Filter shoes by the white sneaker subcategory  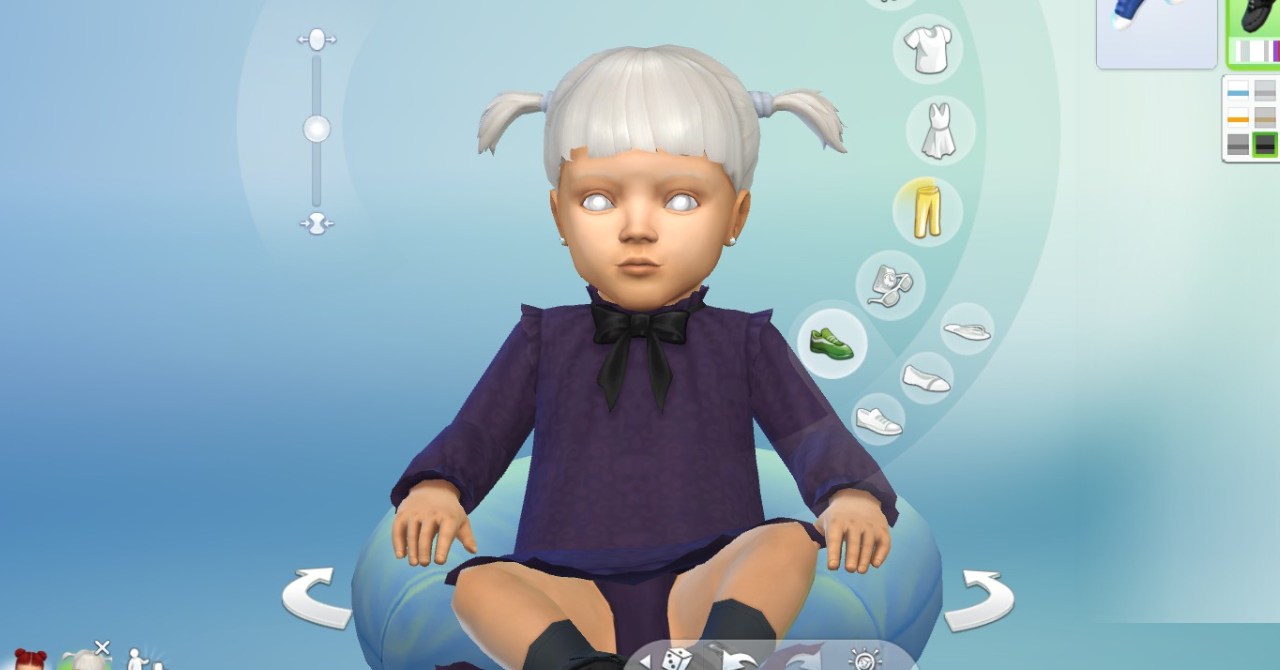tap(879, 421)
